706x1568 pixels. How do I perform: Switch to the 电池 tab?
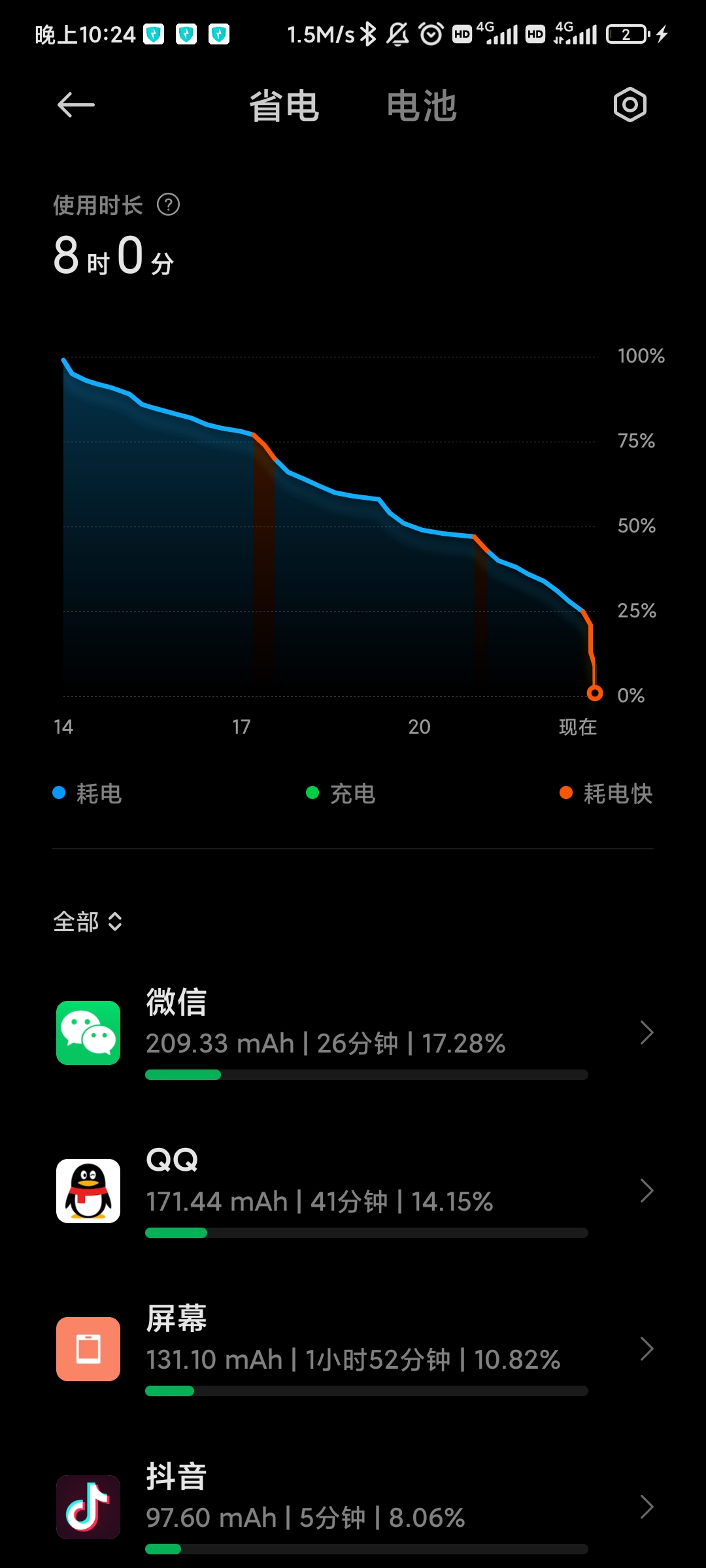(422, 106)
